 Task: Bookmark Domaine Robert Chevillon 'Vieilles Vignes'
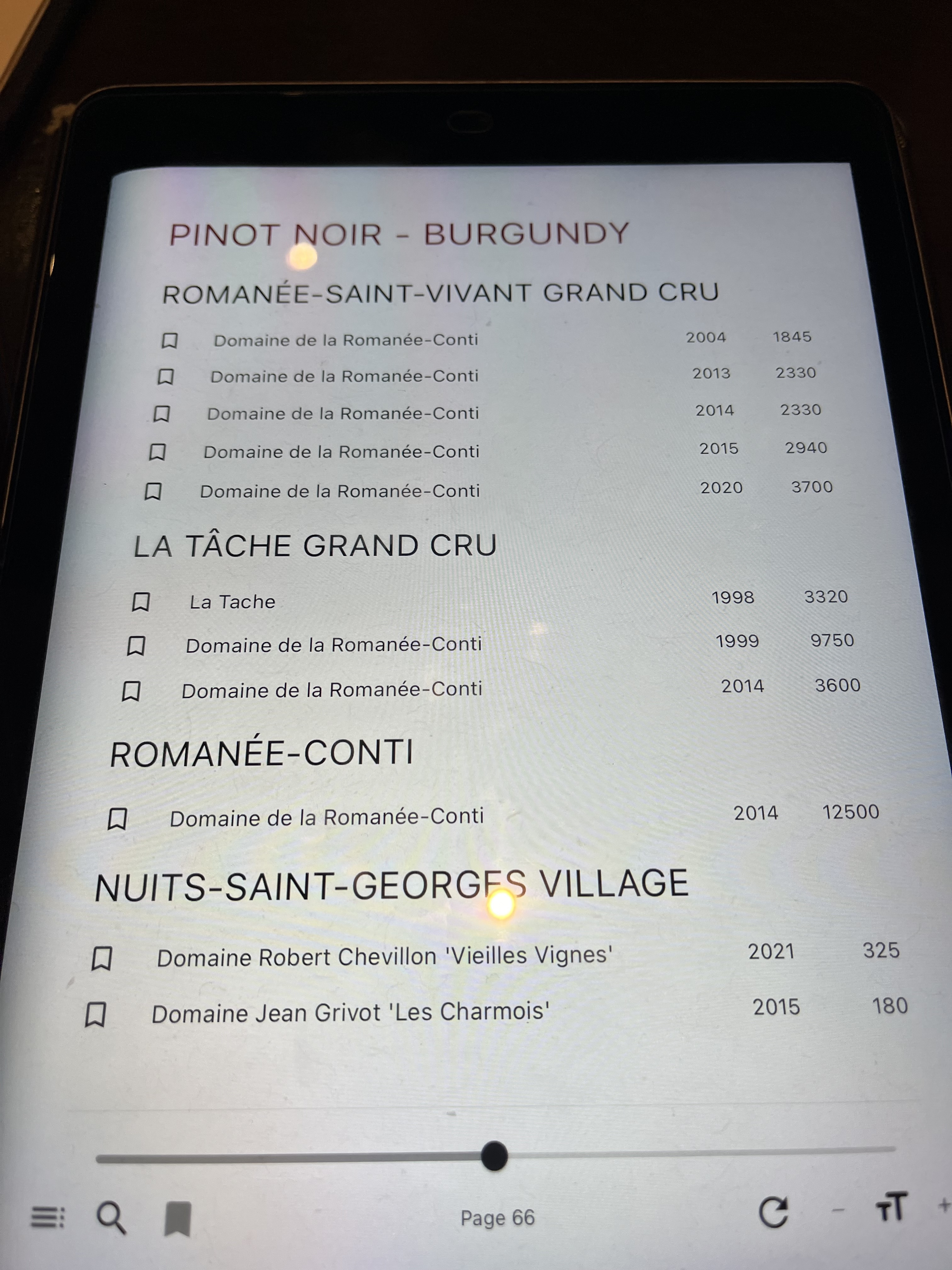[x=102, y=959]
